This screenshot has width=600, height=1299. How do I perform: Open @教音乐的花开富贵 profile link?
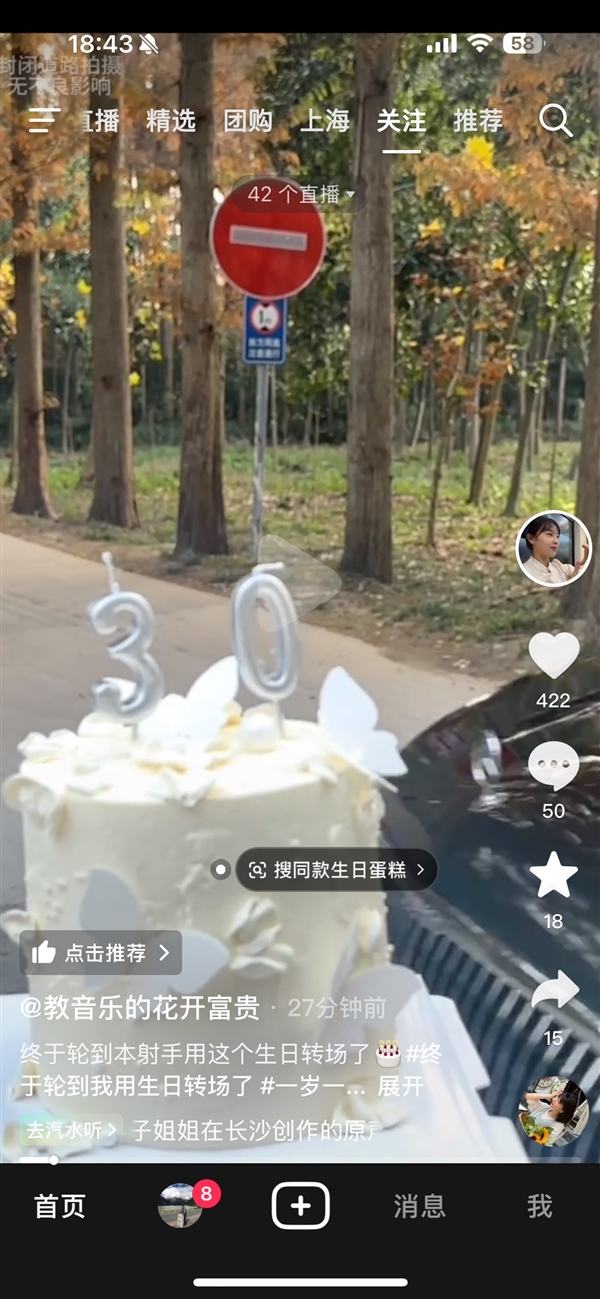pyautogui.click(x=140, y=1008)
